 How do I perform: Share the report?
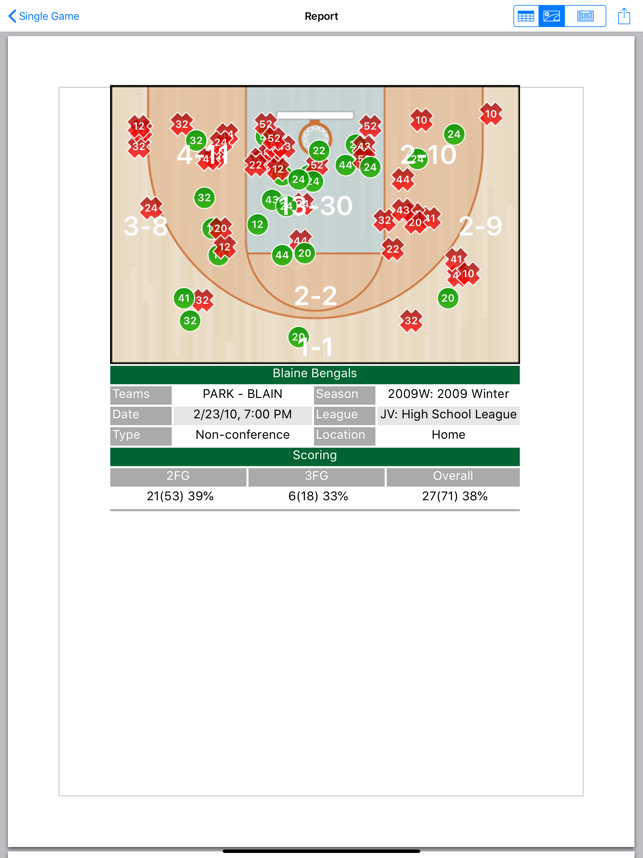pyautogui.click(x=624, y=16)
